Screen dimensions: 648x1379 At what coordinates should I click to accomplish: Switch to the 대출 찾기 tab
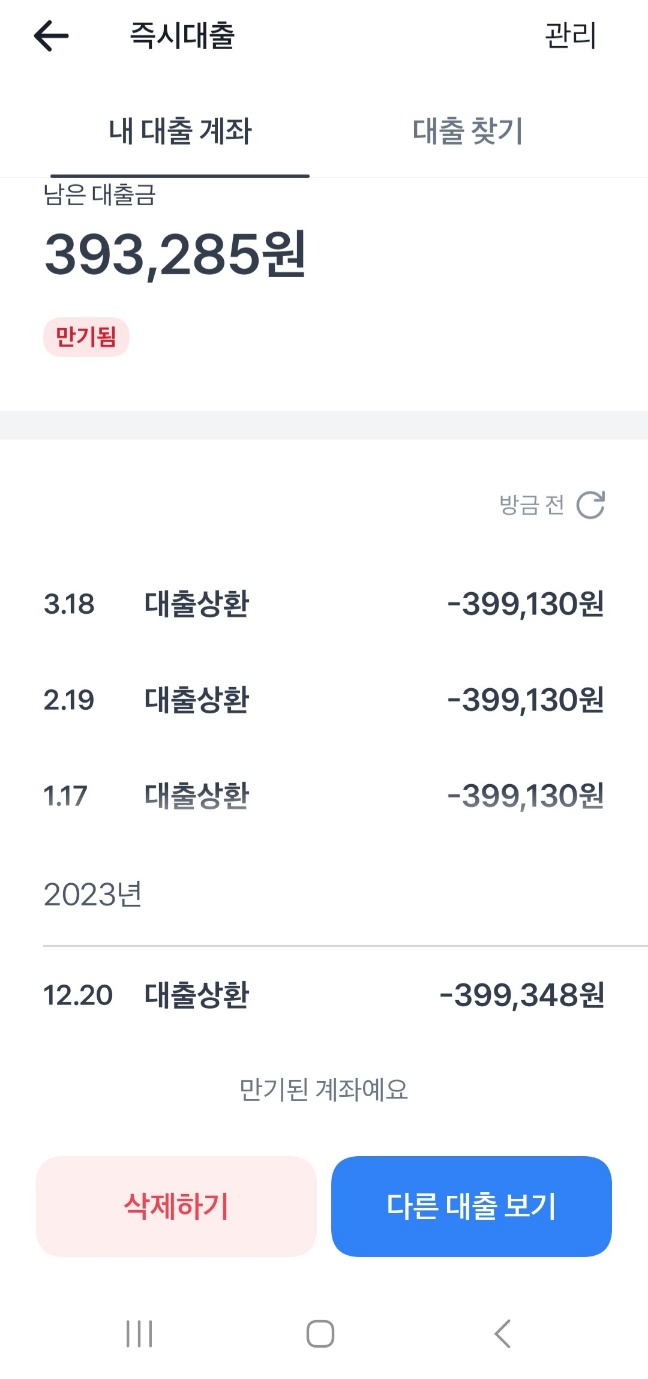468,131
